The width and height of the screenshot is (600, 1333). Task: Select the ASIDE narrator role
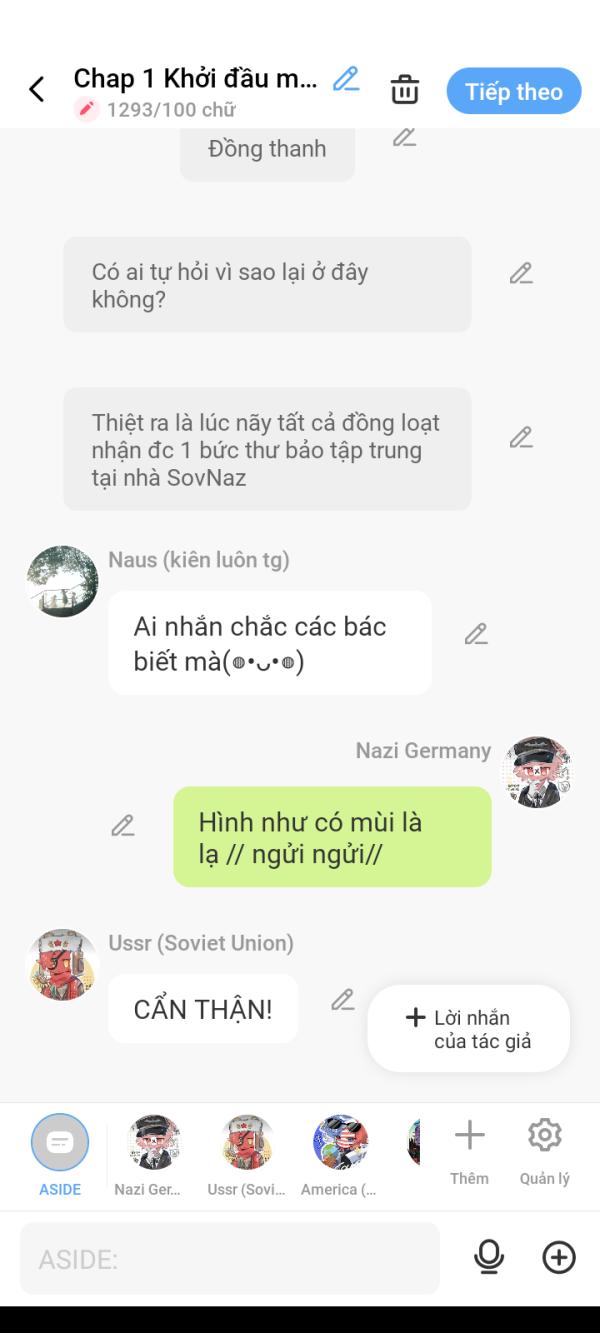pyautogui.click(x=60, y=1155)
